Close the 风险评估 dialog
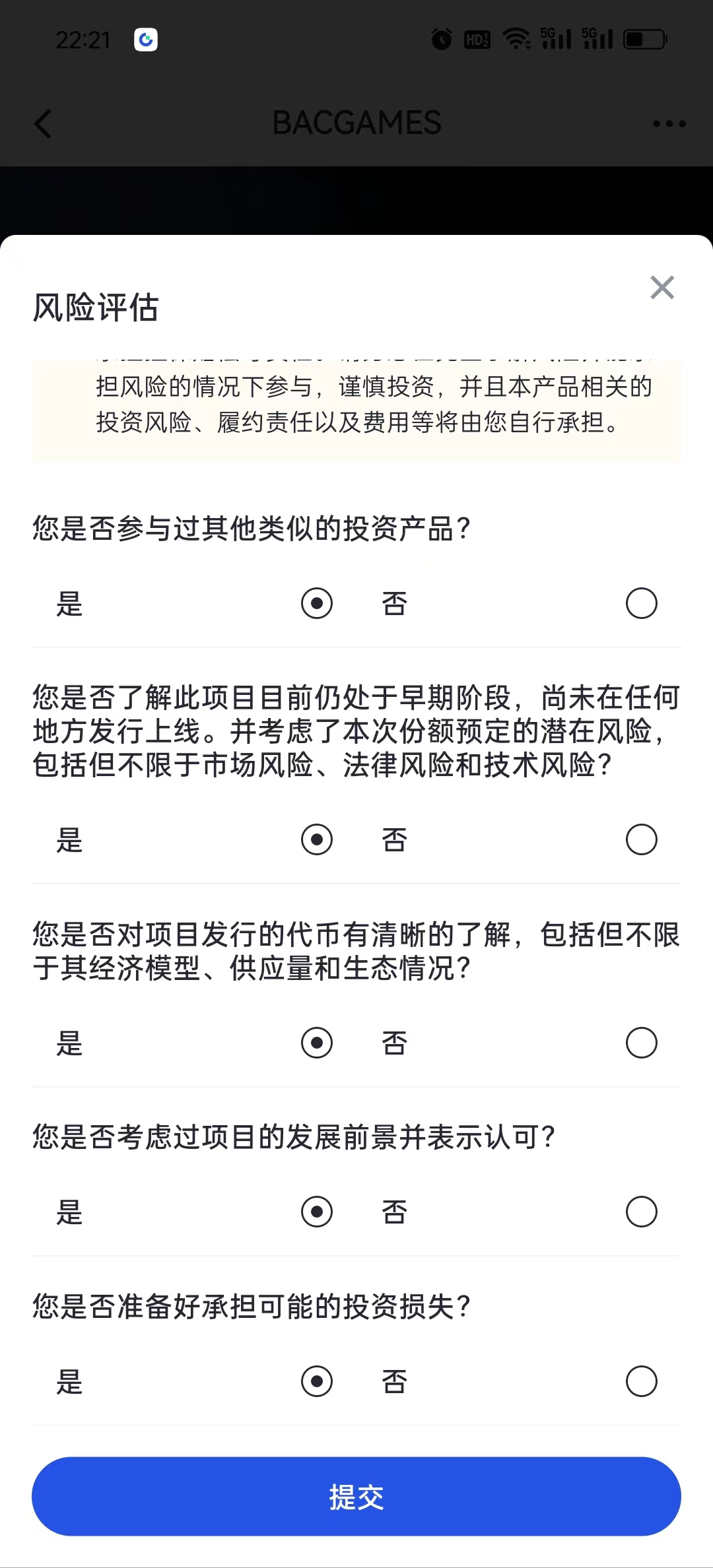 [x=662, y=288]
